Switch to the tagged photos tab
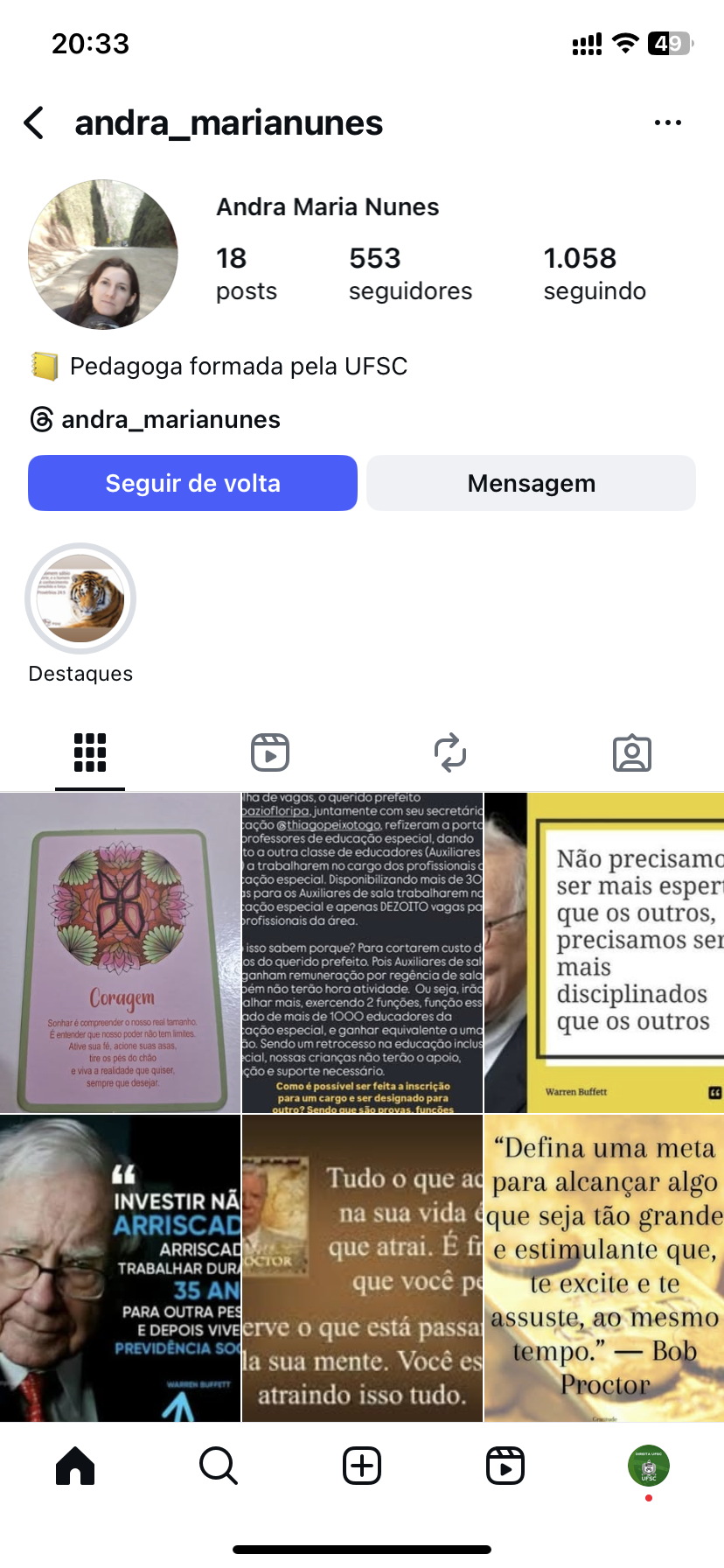This screenshot has width=724, height=1568. pos(631,752)
